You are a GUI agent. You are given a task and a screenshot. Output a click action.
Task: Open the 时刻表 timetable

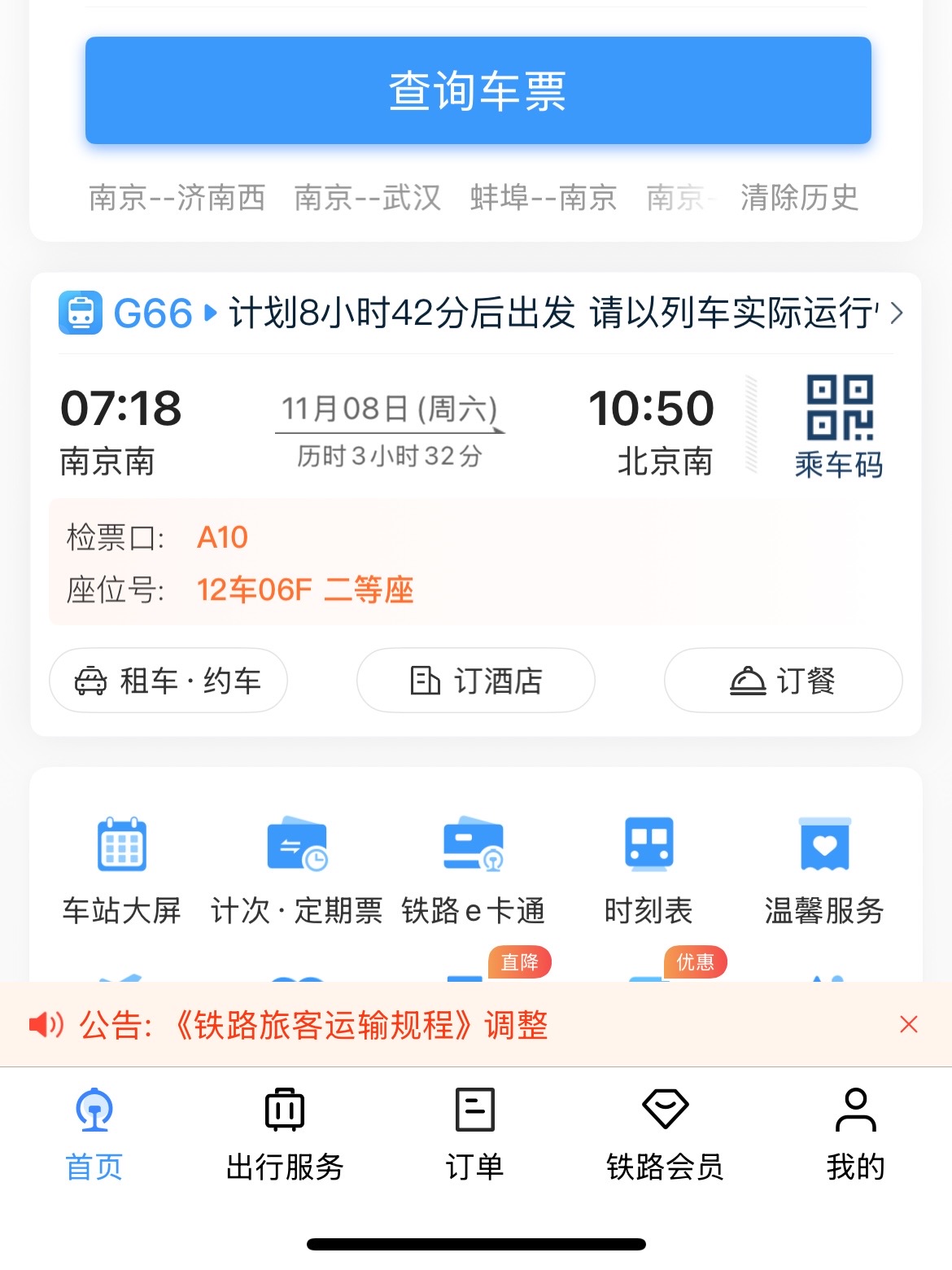pyautogui.click(x=648, y=871)
